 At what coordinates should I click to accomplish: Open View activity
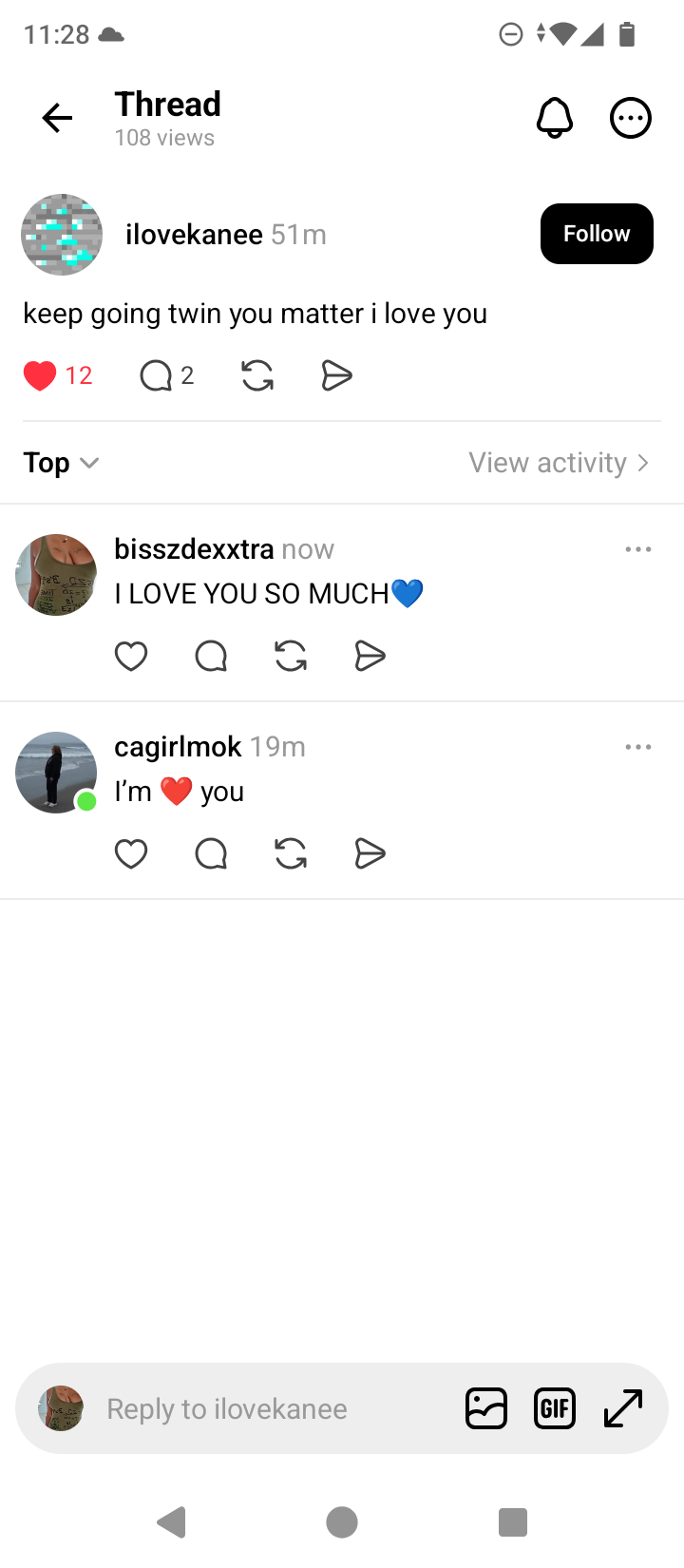point(559,463)
